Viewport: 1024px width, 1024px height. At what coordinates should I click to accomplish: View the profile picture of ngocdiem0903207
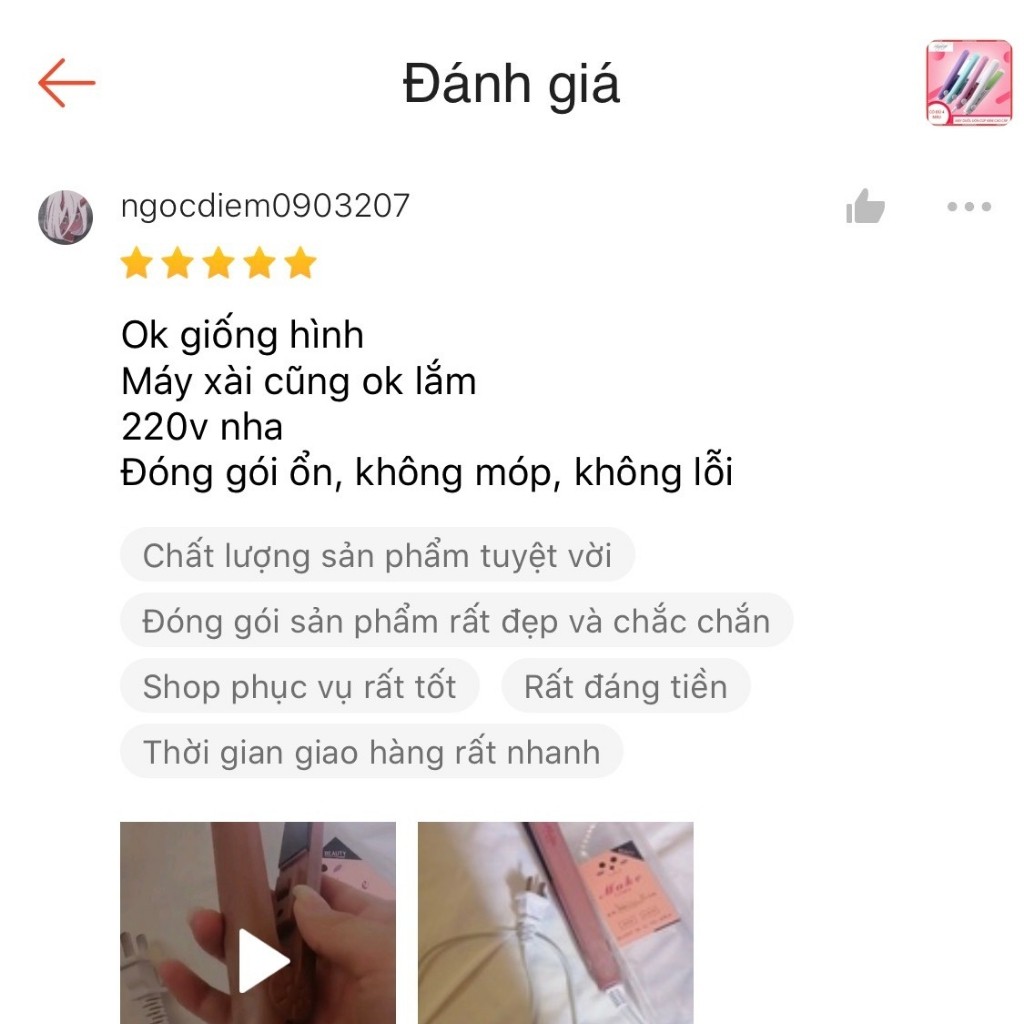point(66,217)
